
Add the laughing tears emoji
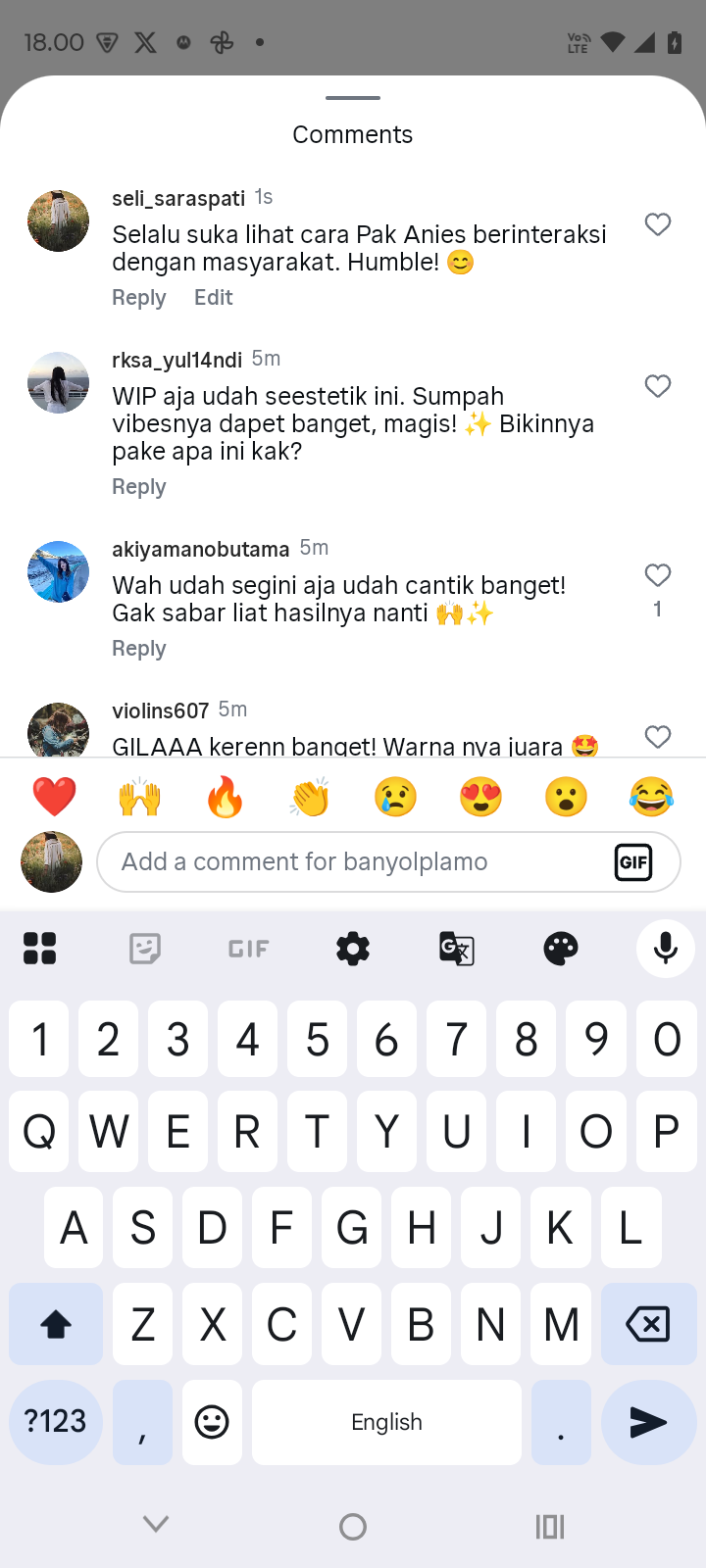pos(651,797)
